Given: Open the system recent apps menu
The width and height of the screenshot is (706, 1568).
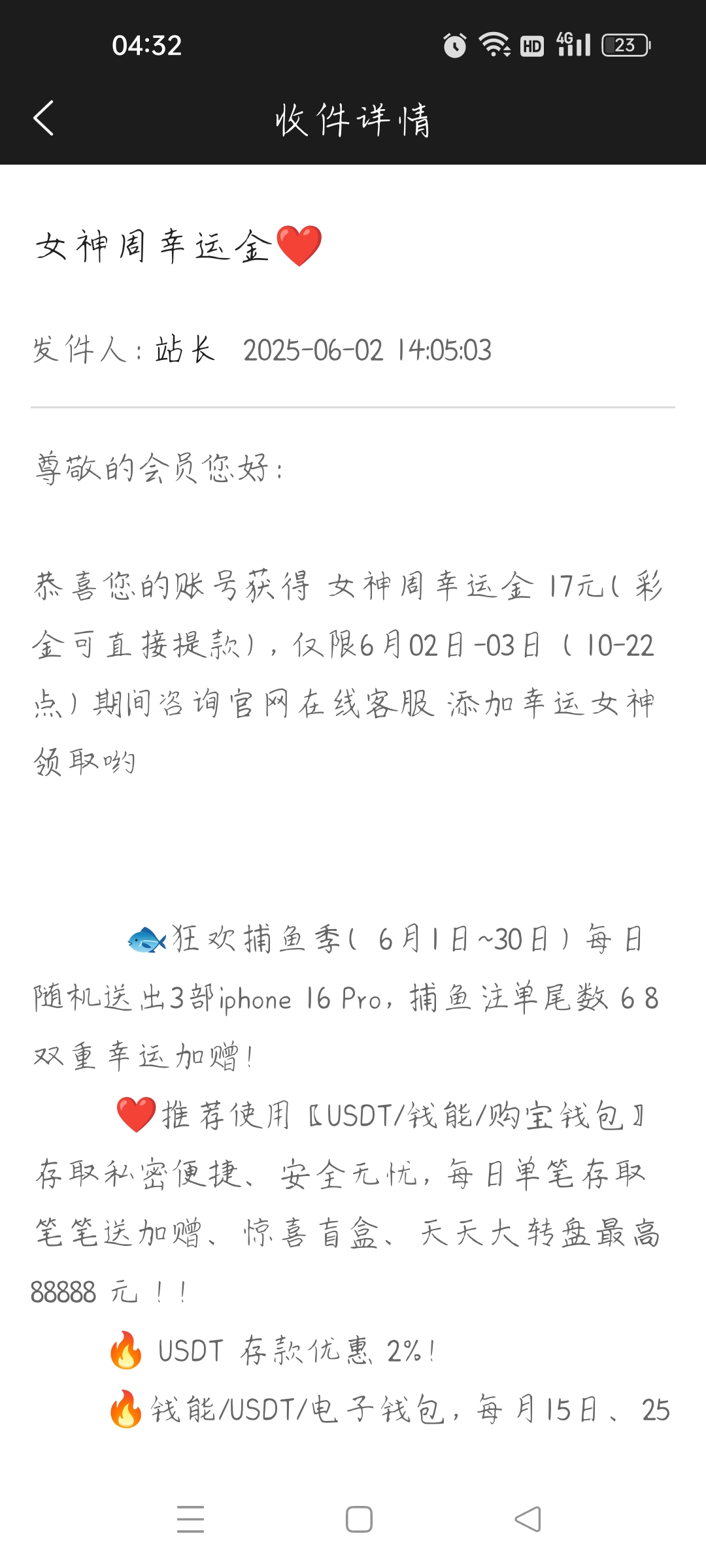Looking at the screenshot, I should (190, 1519).
